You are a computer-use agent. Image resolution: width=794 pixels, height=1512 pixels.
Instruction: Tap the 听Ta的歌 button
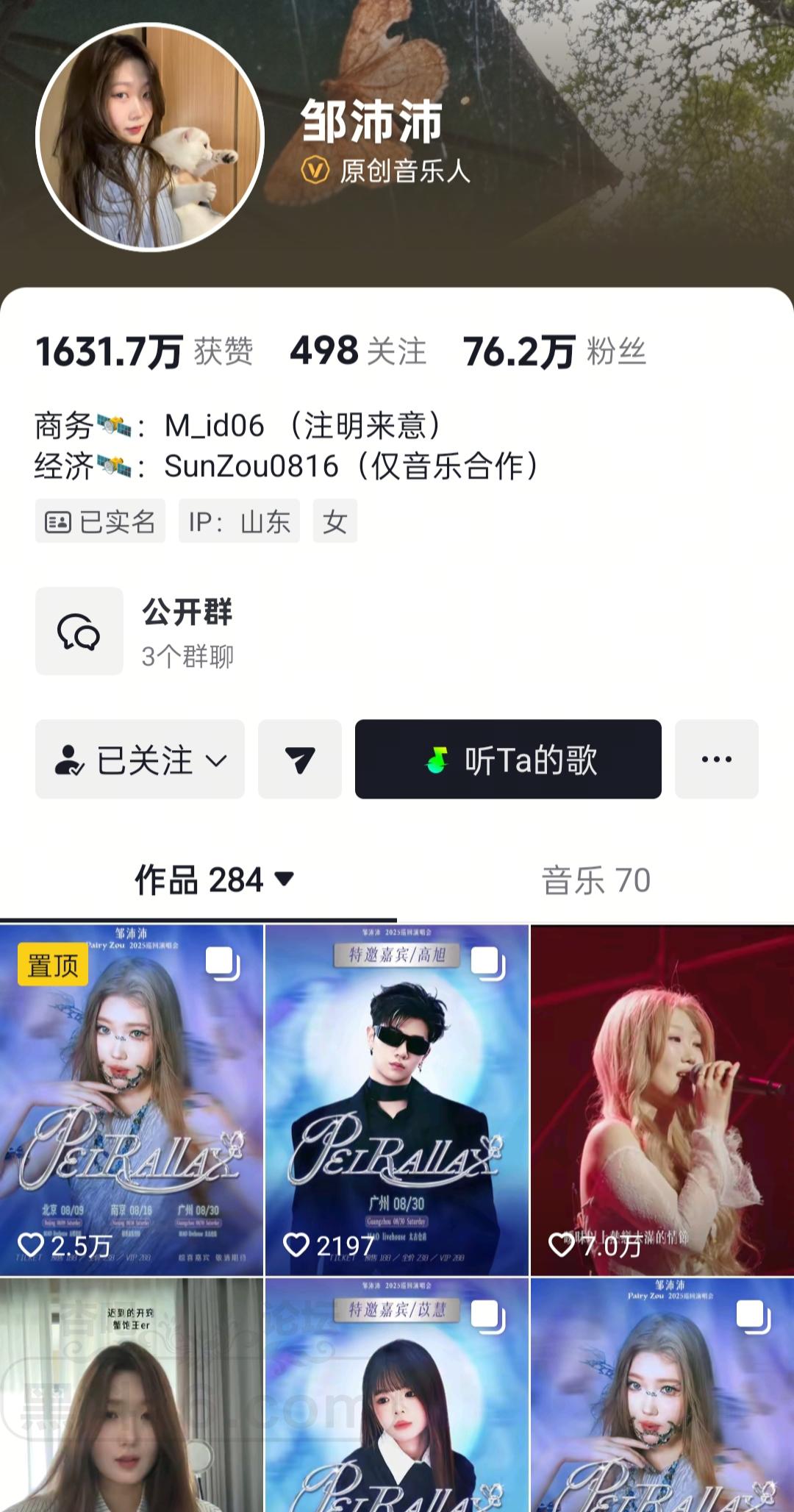point(508,759)
